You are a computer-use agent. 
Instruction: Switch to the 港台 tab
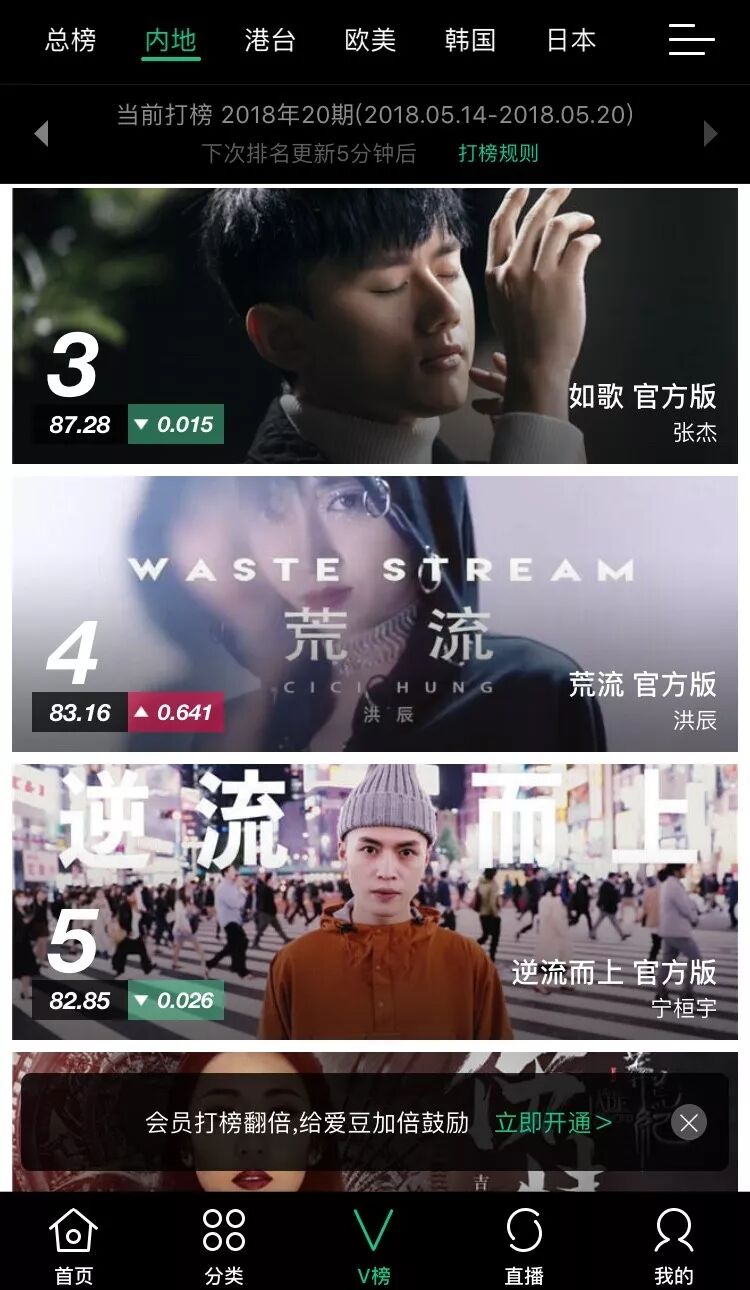(x=270, y=40)
